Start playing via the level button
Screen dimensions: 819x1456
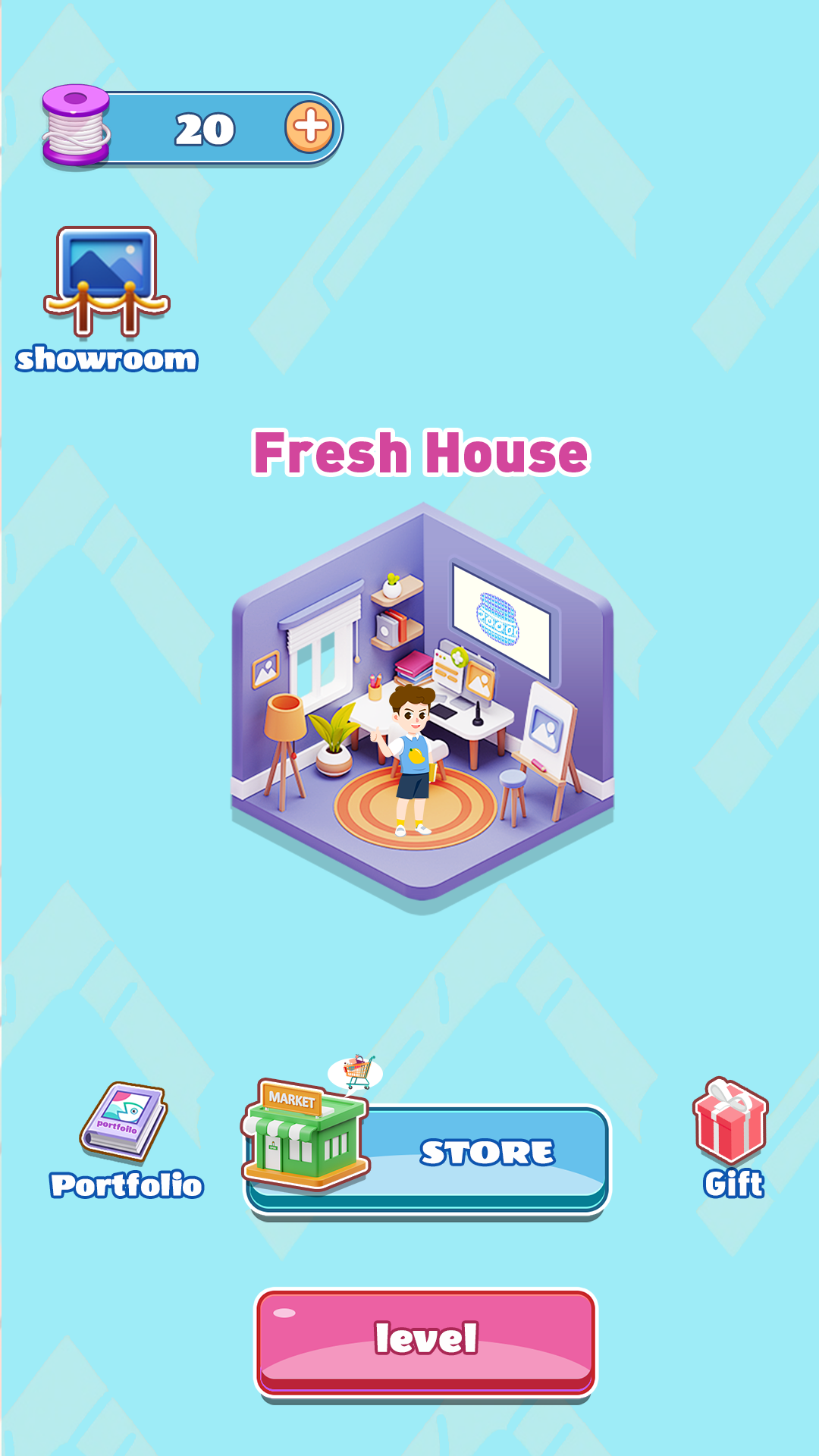coord(426,1341)
